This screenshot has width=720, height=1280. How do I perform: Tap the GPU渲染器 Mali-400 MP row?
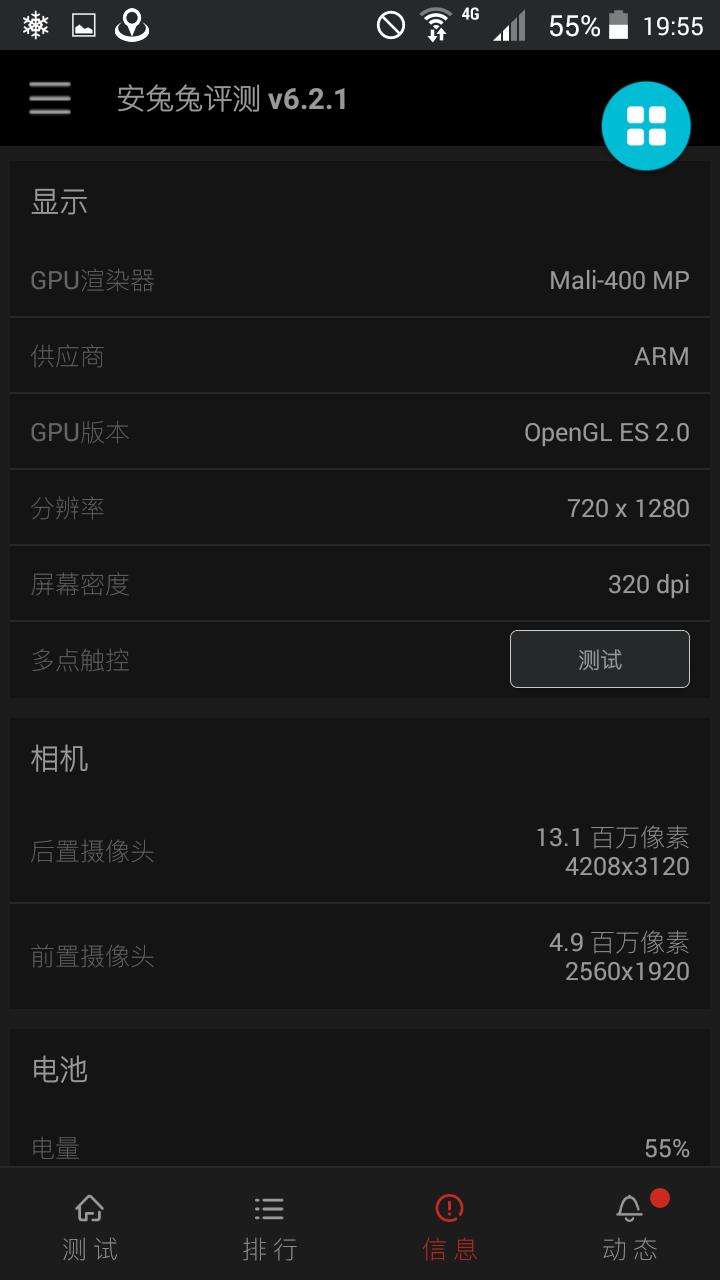pyautogui.click(x=360, y=280)
